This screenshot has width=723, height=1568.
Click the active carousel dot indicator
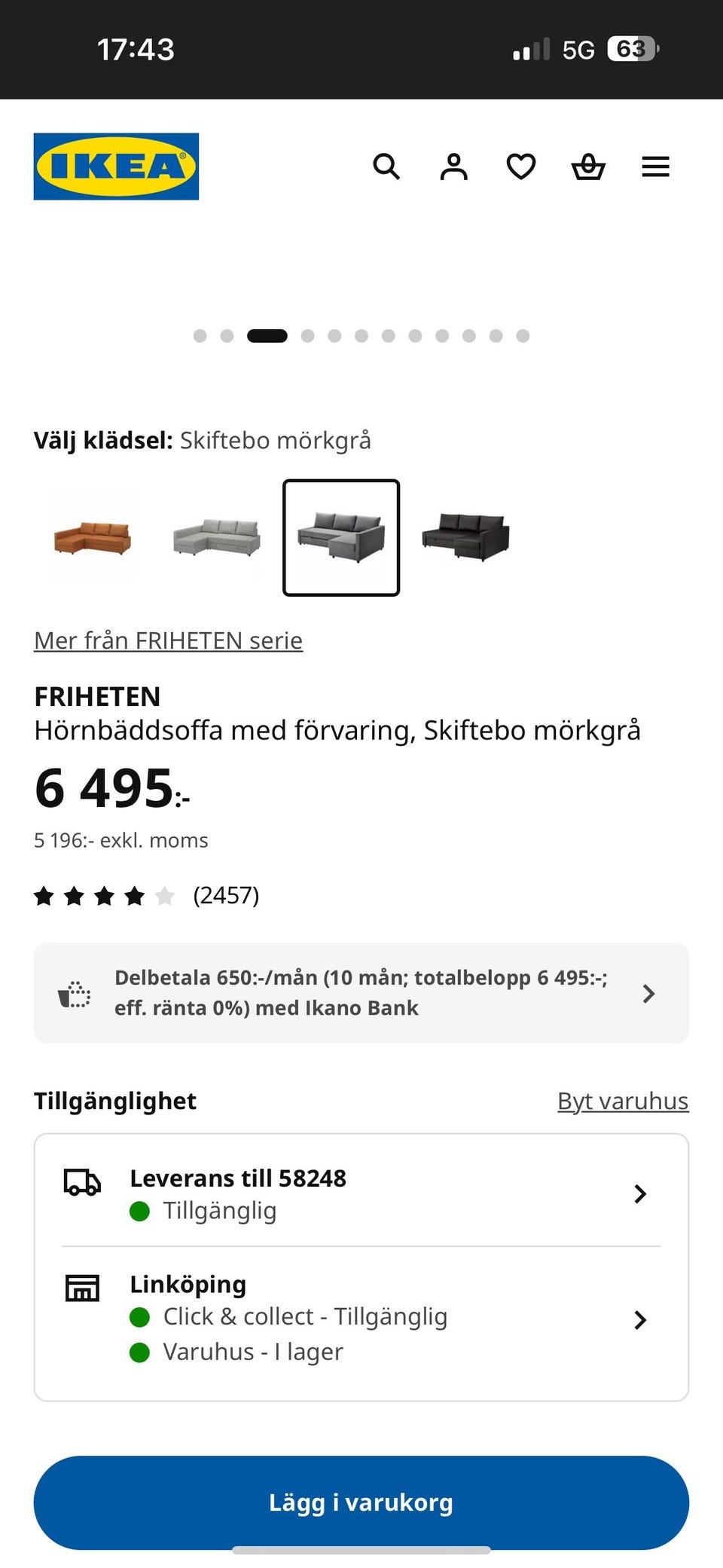pyautogui.click(x=269, y=335)
